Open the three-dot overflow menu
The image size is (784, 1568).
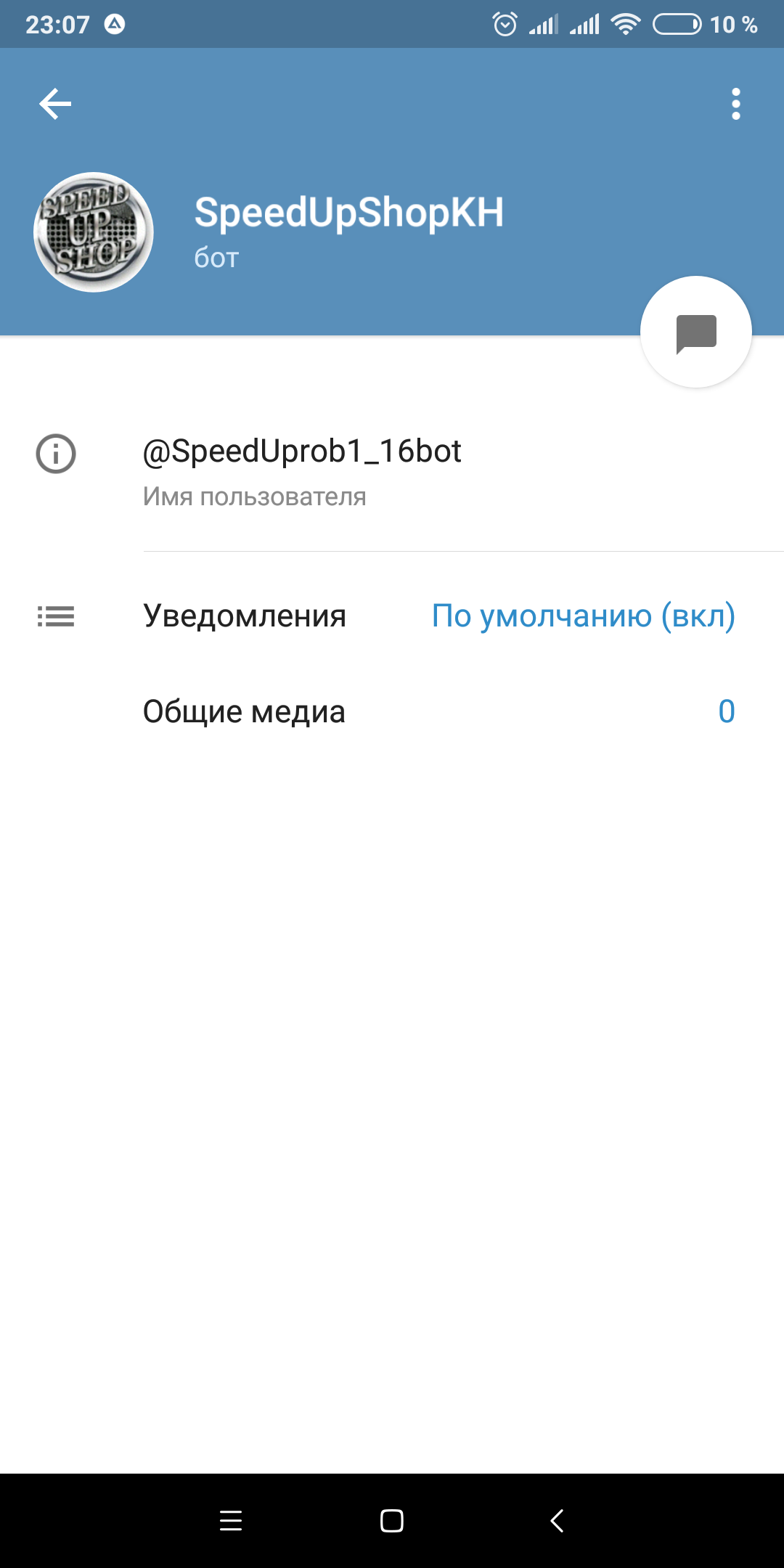click(x=736, y=104)
